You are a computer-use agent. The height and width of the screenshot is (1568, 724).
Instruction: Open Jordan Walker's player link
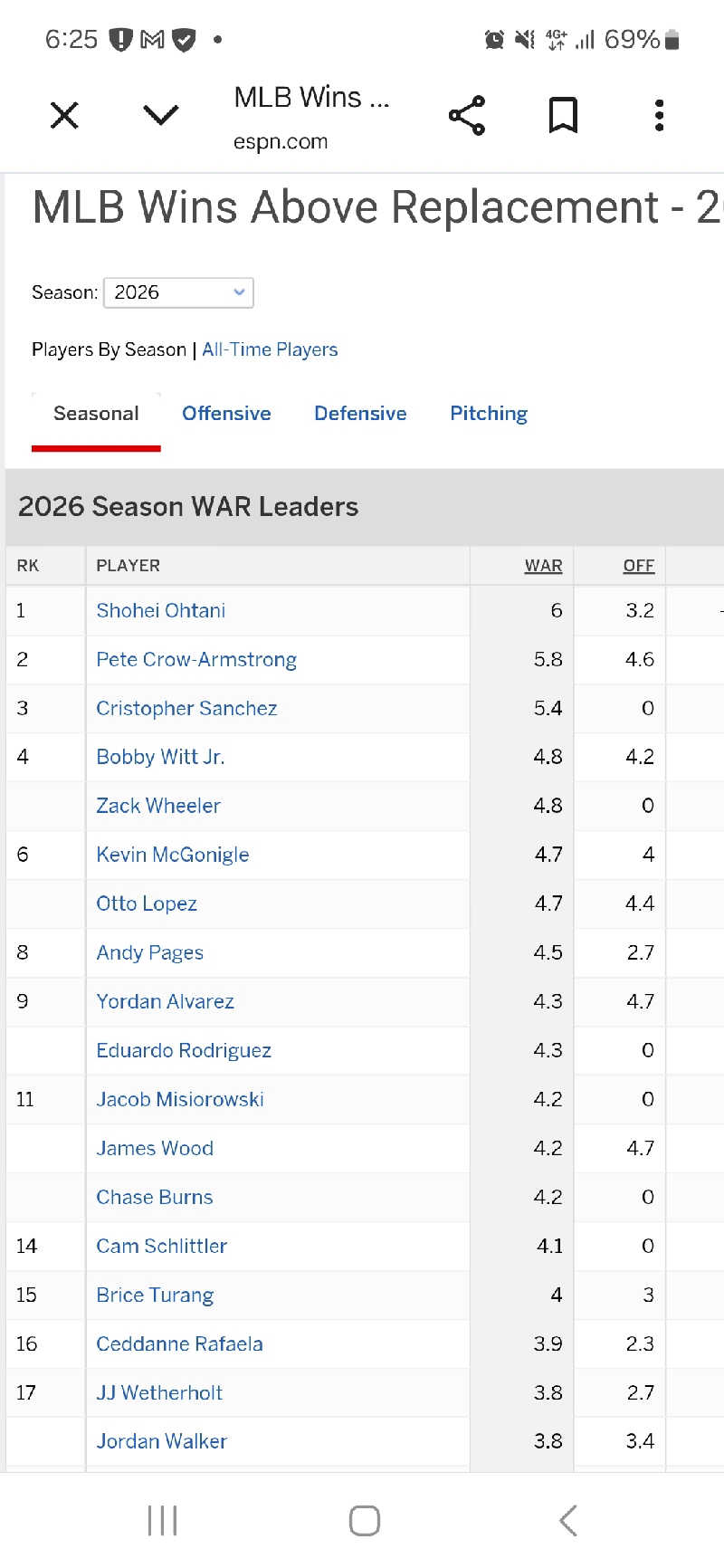pos(161,1441)
